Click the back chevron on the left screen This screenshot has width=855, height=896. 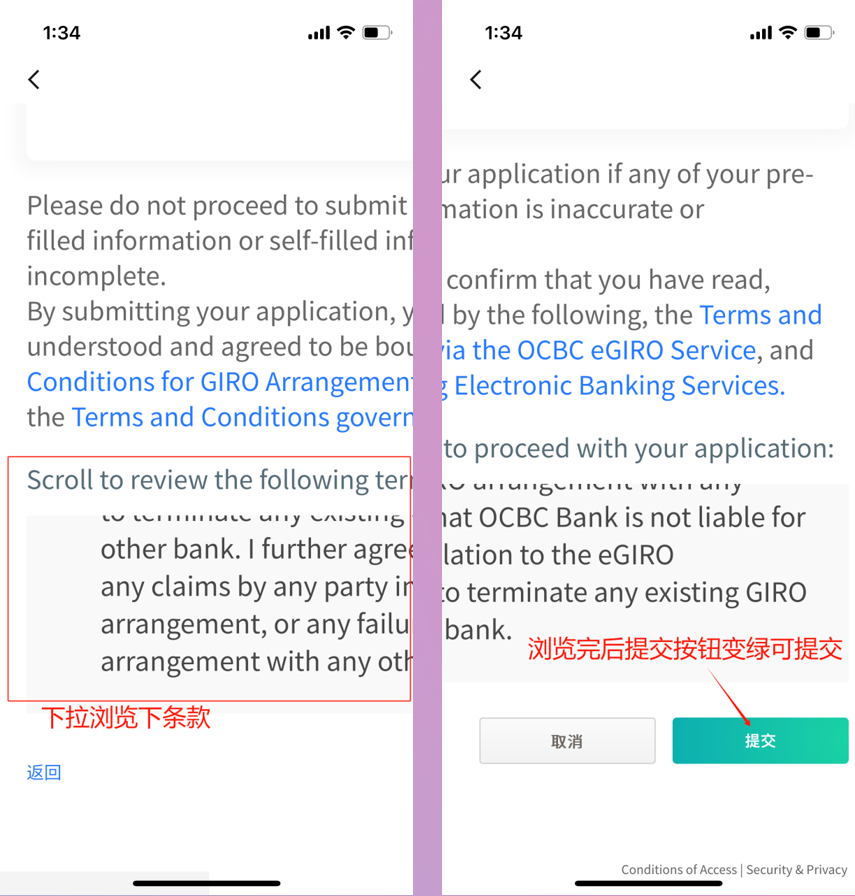(34, 79)
